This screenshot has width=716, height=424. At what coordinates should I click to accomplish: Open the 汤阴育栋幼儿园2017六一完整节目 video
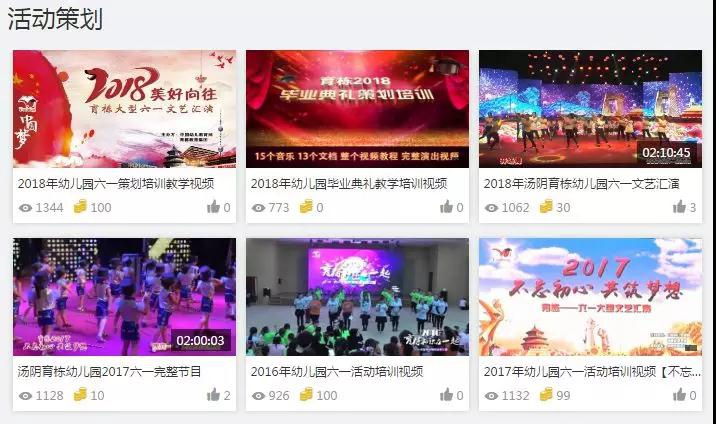124,297
